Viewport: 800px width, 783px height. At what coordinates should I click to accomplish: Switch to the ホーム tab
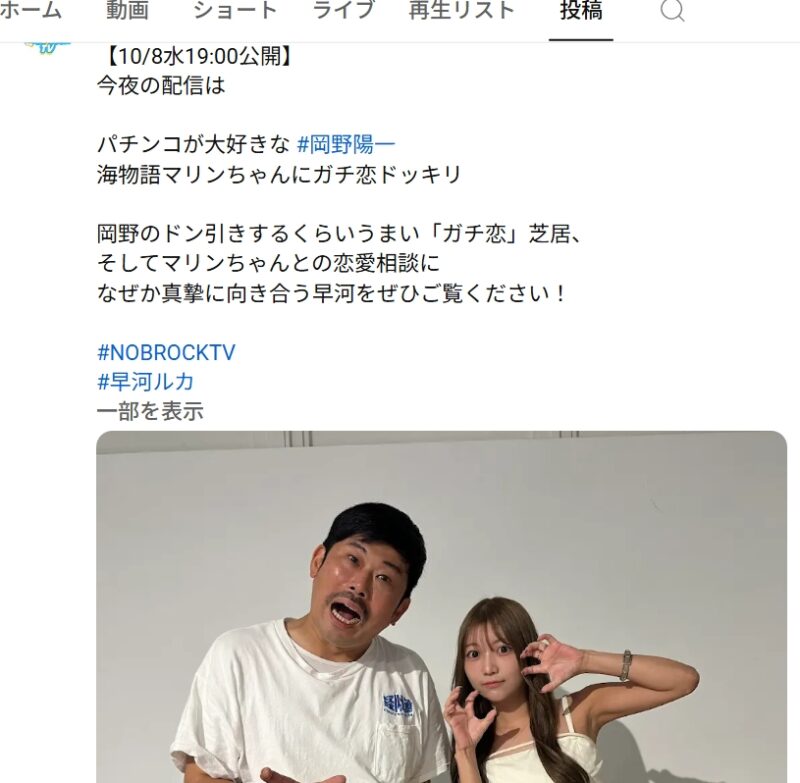32,12
